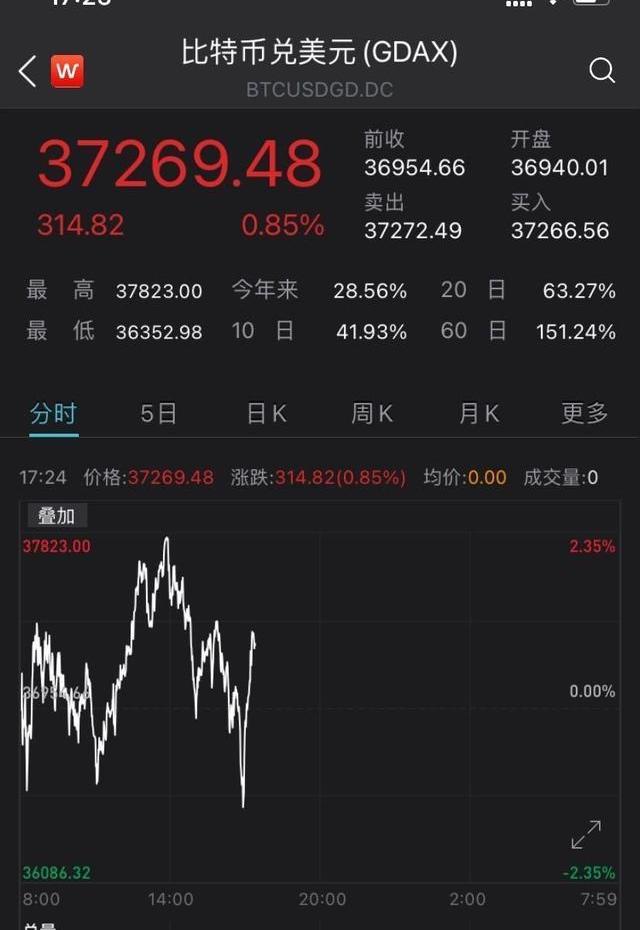This screenshot has width=640, height=930.
Task: Expand the chart to full screen
Action: 586,835
